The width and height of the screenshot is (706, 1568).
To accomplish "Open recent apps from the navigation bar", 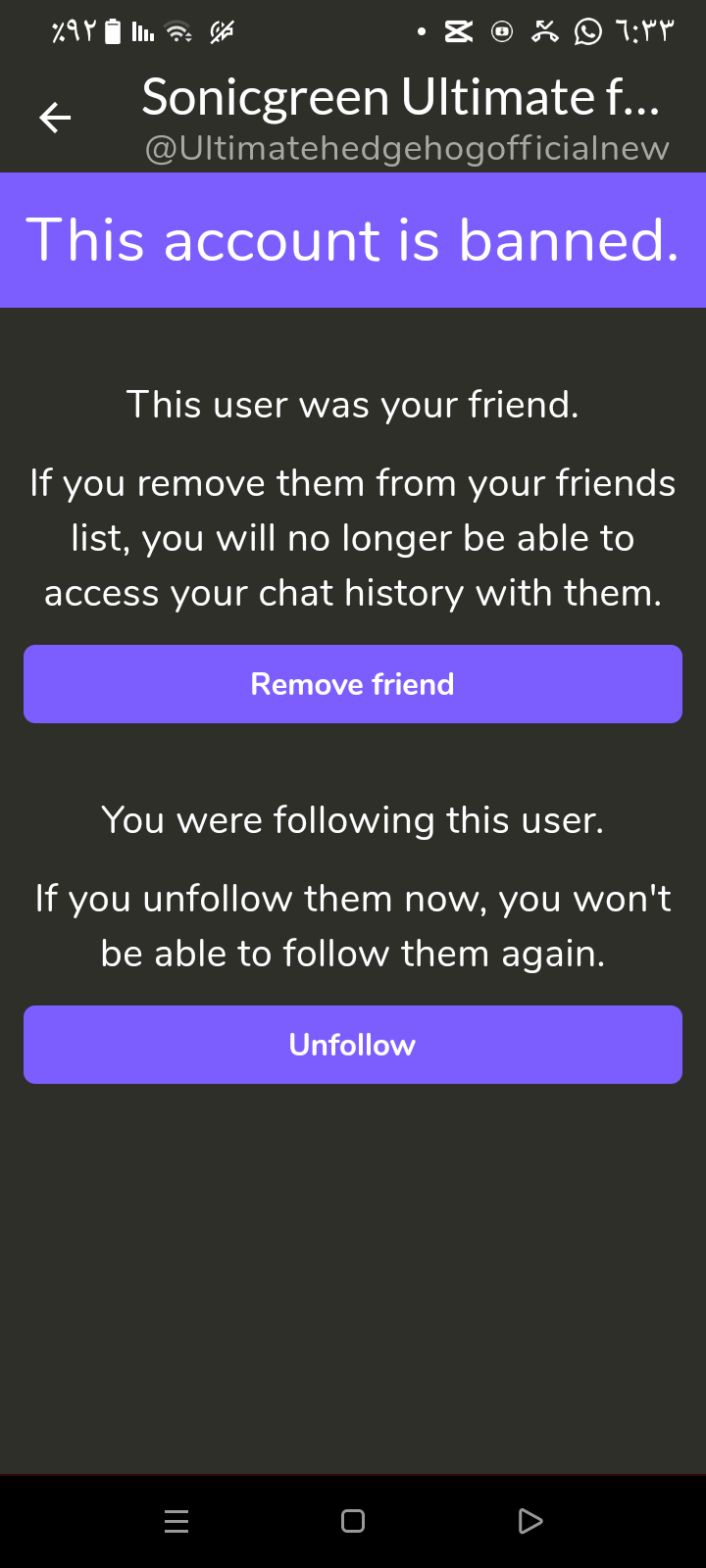I will pyautogui.click(x=176, y=1521).
